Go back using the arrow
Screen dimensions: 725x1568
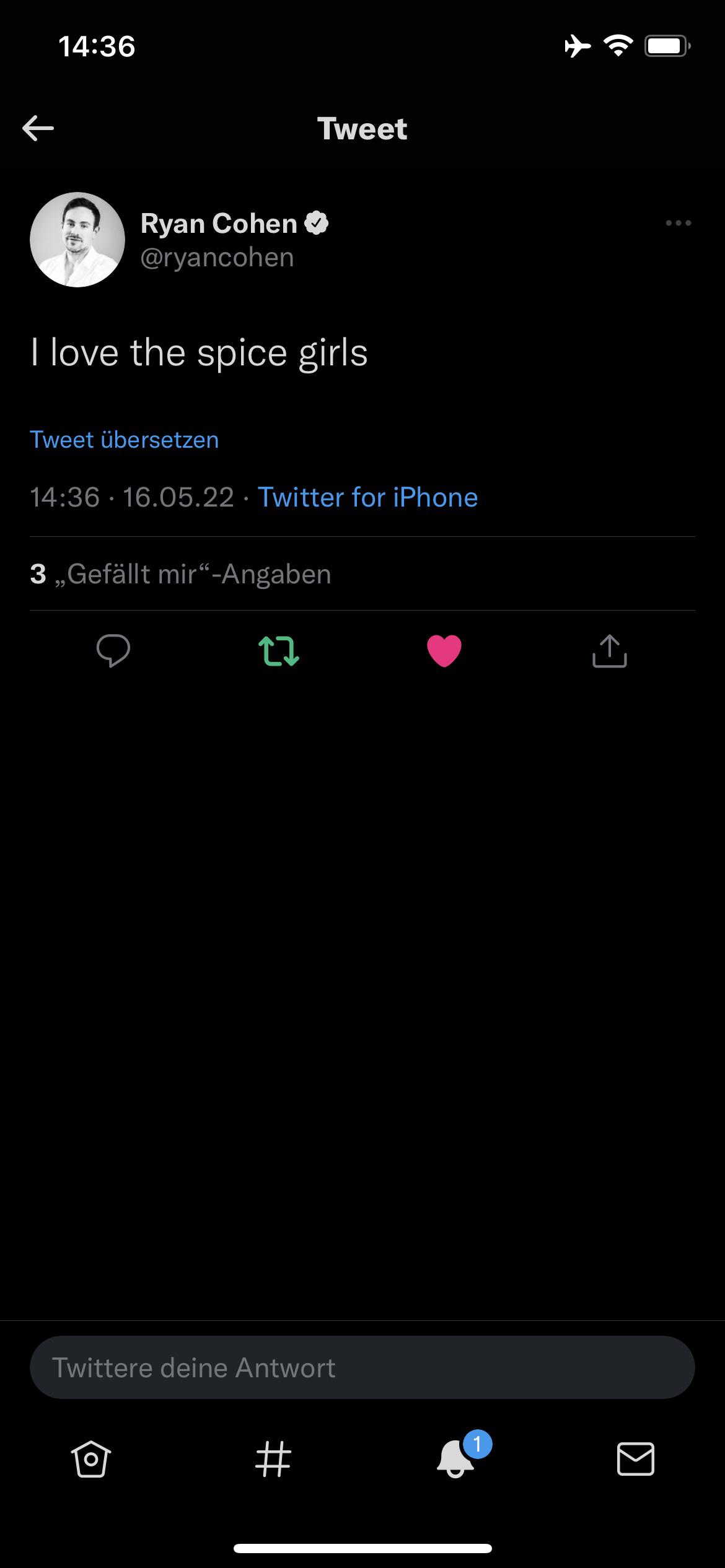(38, 129)
